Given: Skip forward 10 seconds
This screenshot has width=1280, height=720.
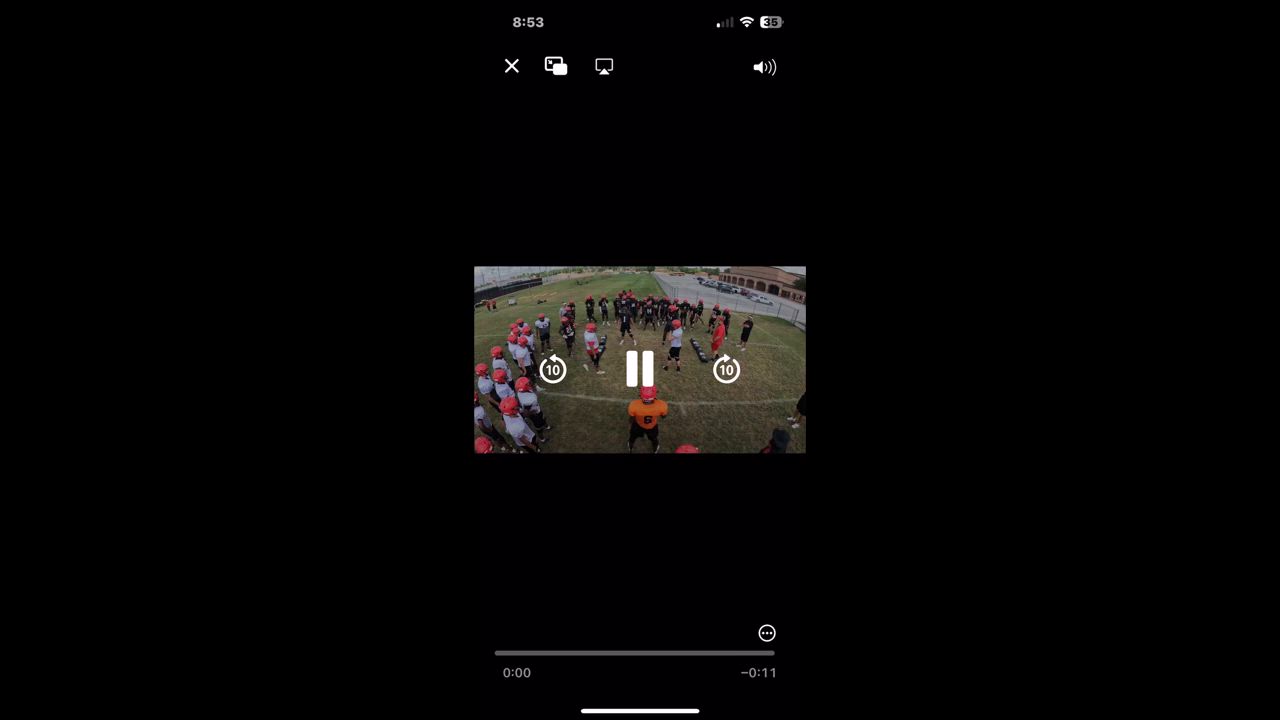Looking at the screenshot, I should (x=726, y=369).
